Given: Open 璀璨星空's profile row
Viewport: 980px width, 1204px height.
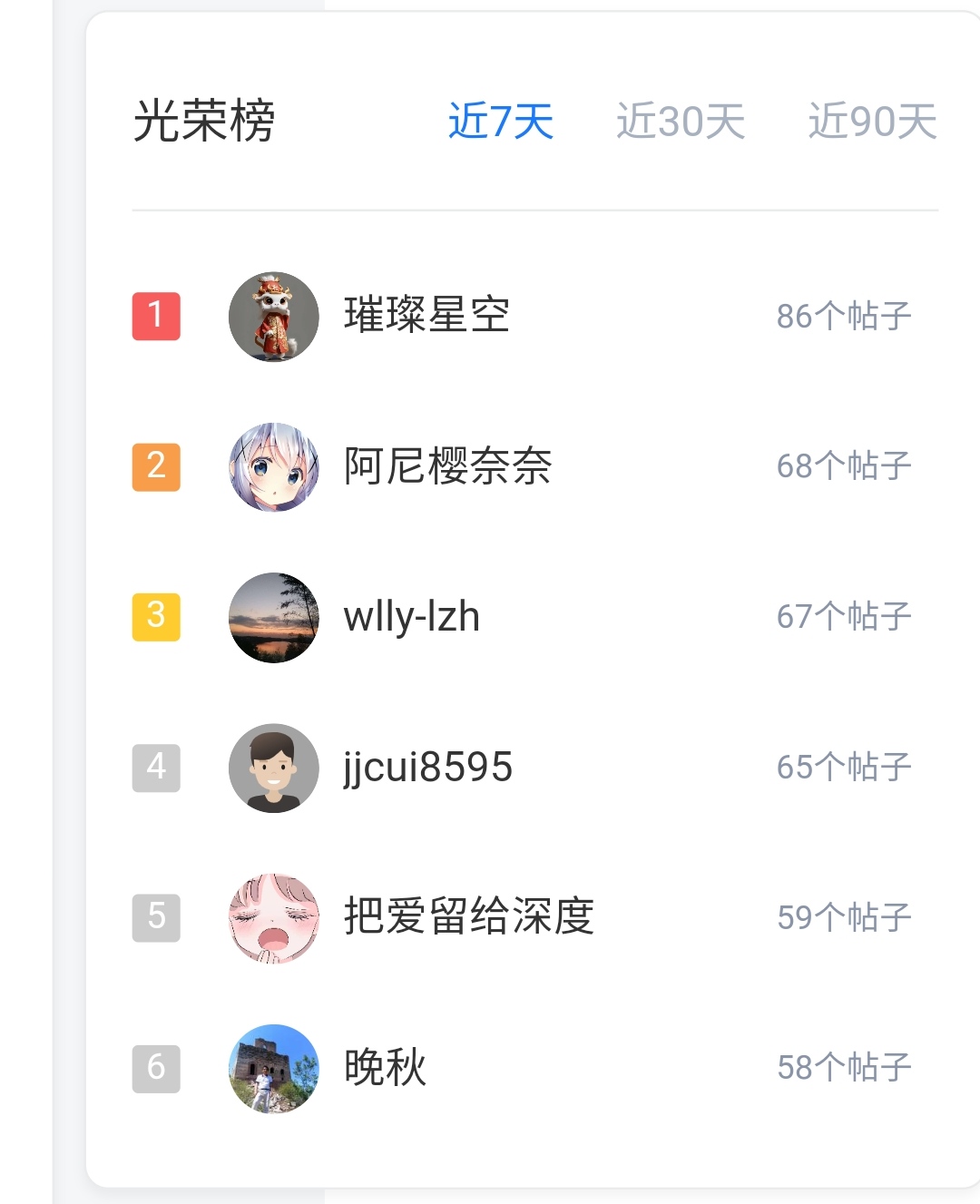Looking at the screenshot, I should click(426, 316).
